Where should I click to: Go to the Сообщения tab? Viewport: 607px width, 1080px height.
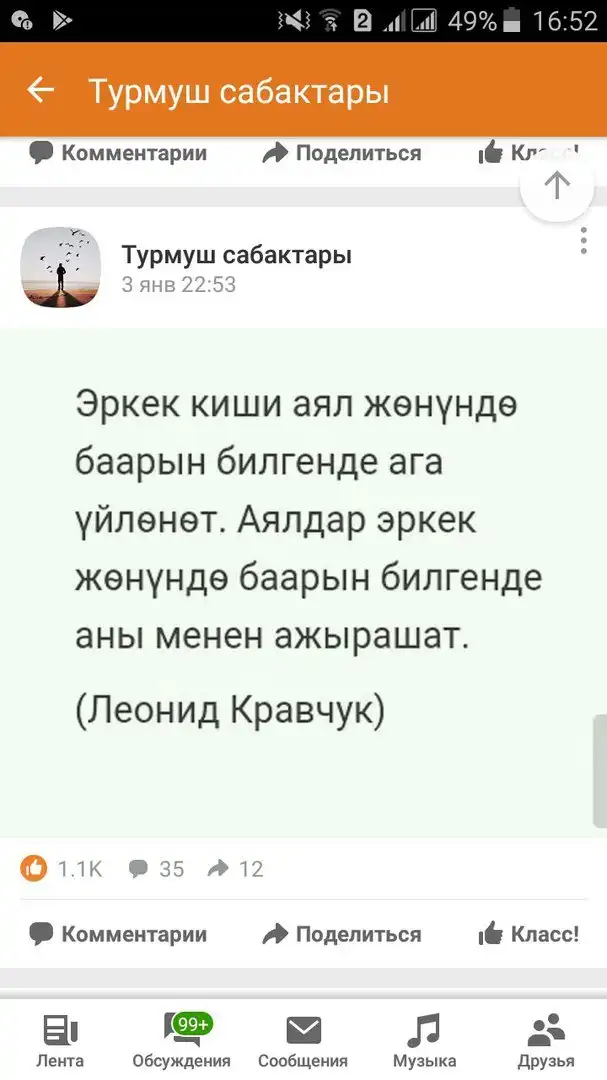pos(303,1040)
